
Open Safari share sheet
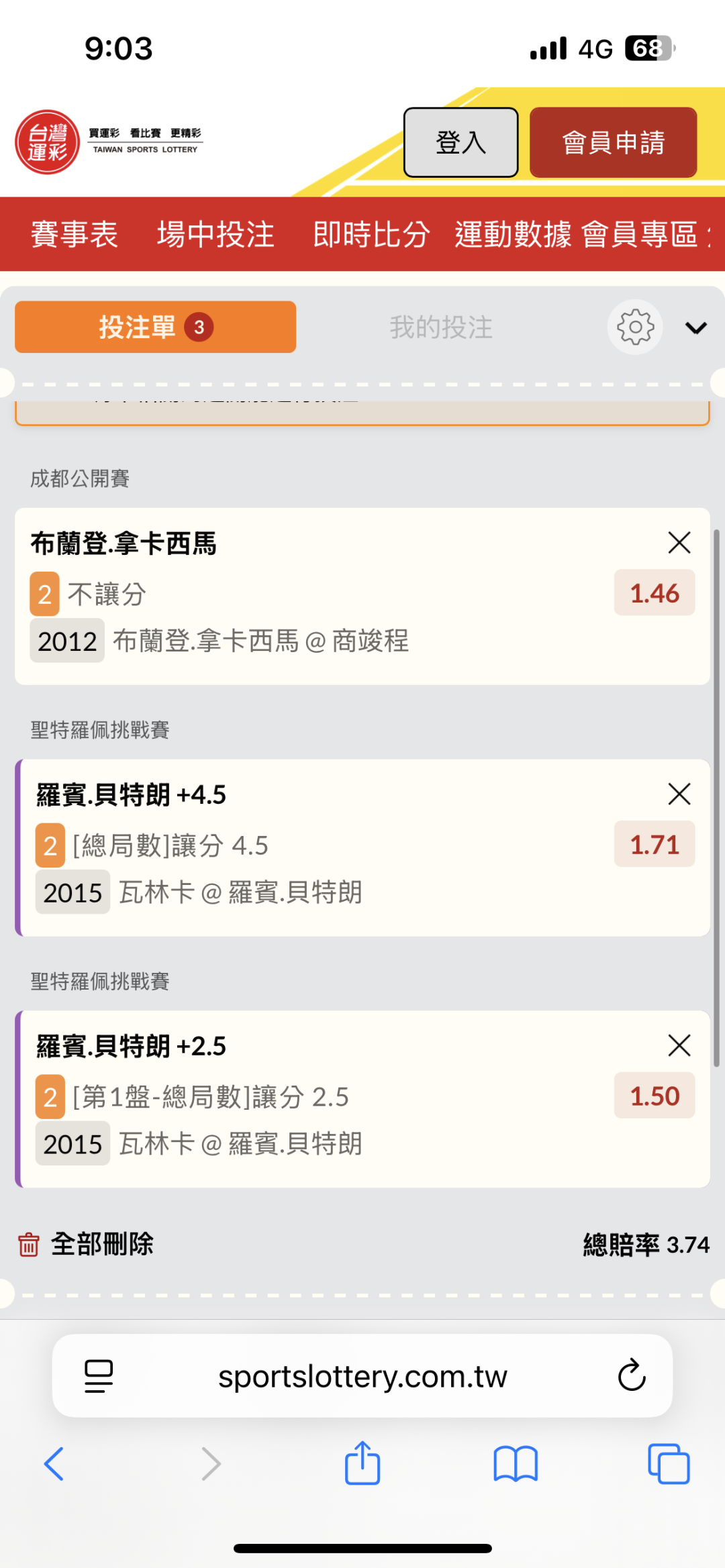(362, 1463)
